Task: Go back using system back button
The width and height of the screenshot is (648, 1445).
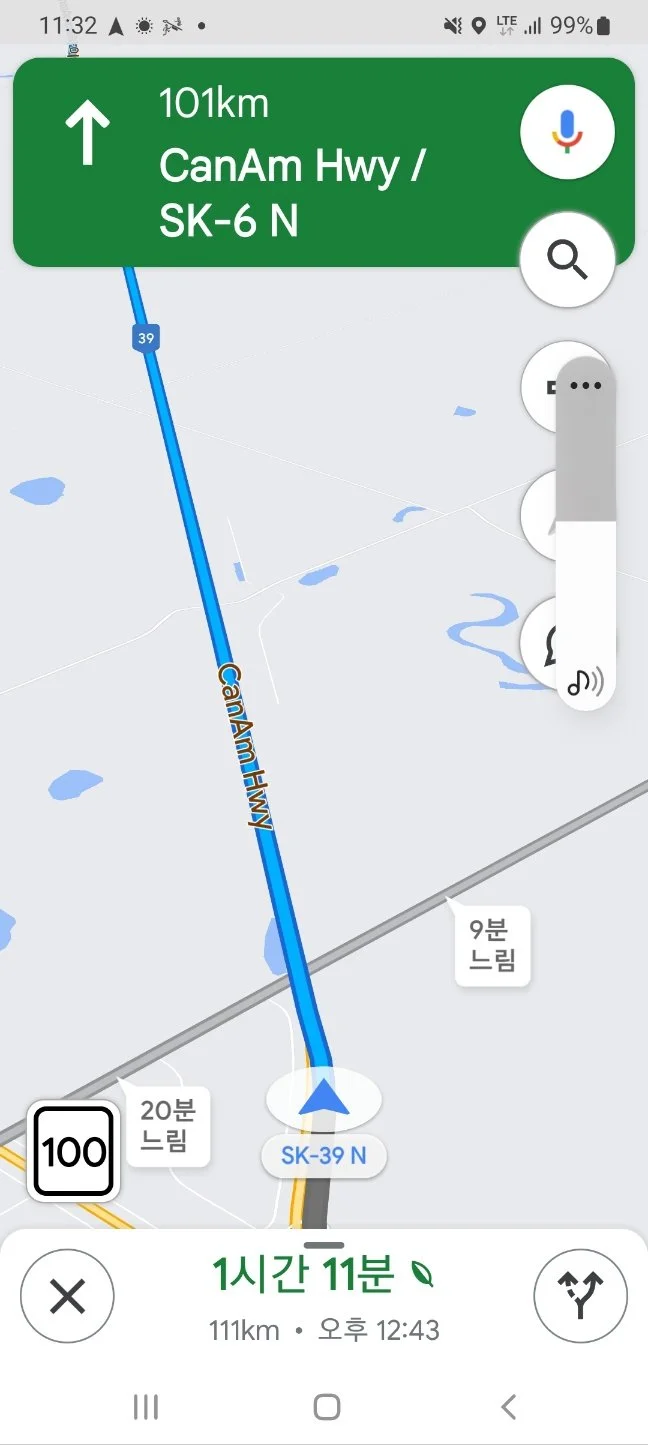Action: coord(508,1407)
